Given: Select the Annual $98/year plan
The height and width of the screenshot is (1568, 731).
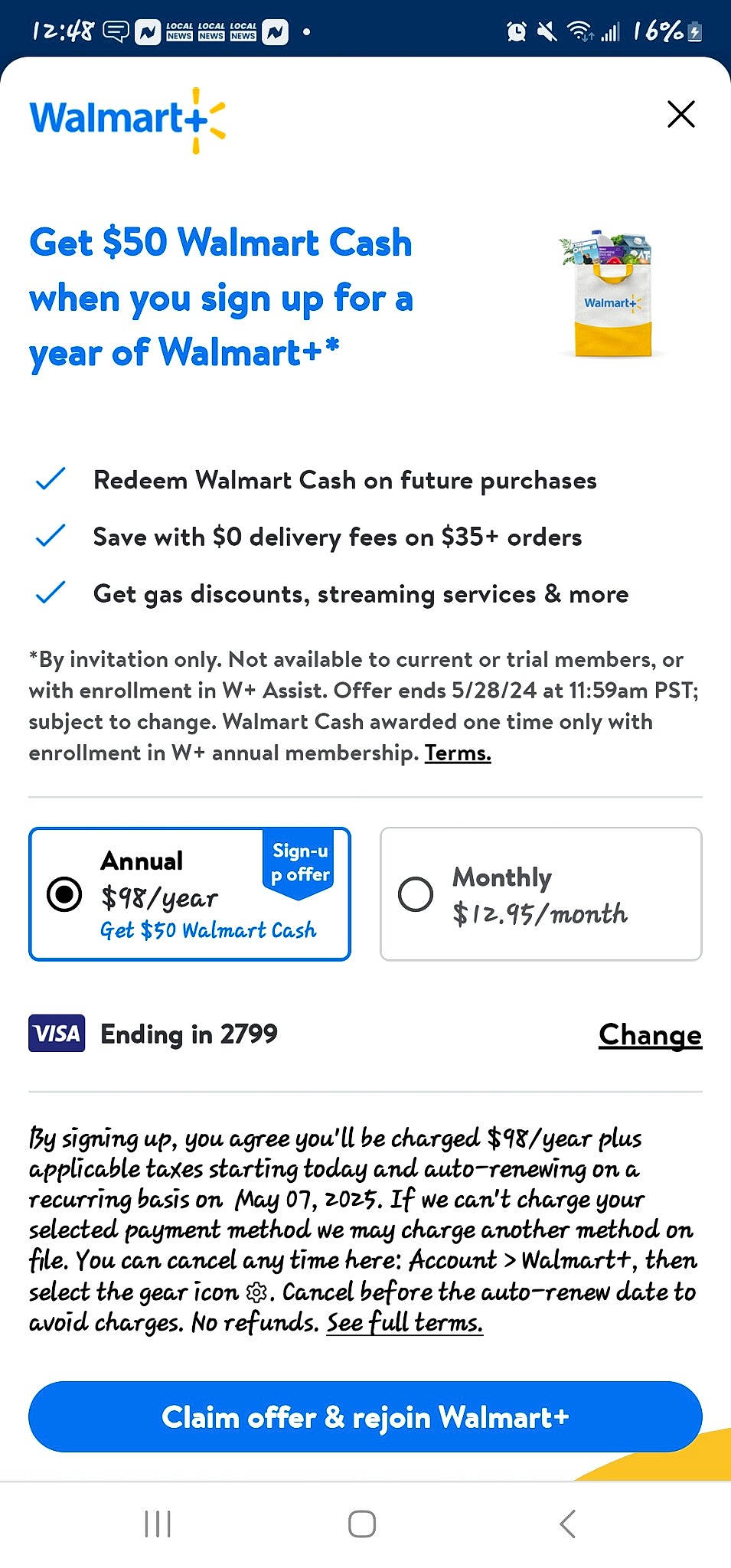Looking at the screenshot, I should coord(65,893).
